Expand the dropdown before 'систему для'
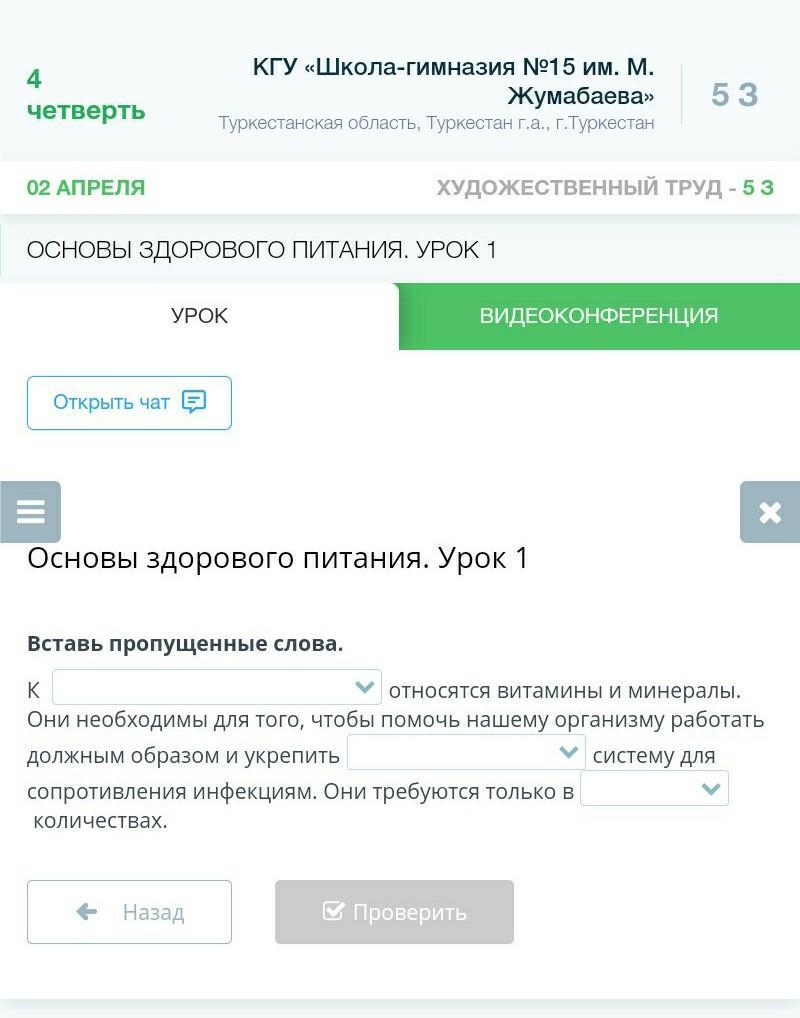 tap(466, 752)
